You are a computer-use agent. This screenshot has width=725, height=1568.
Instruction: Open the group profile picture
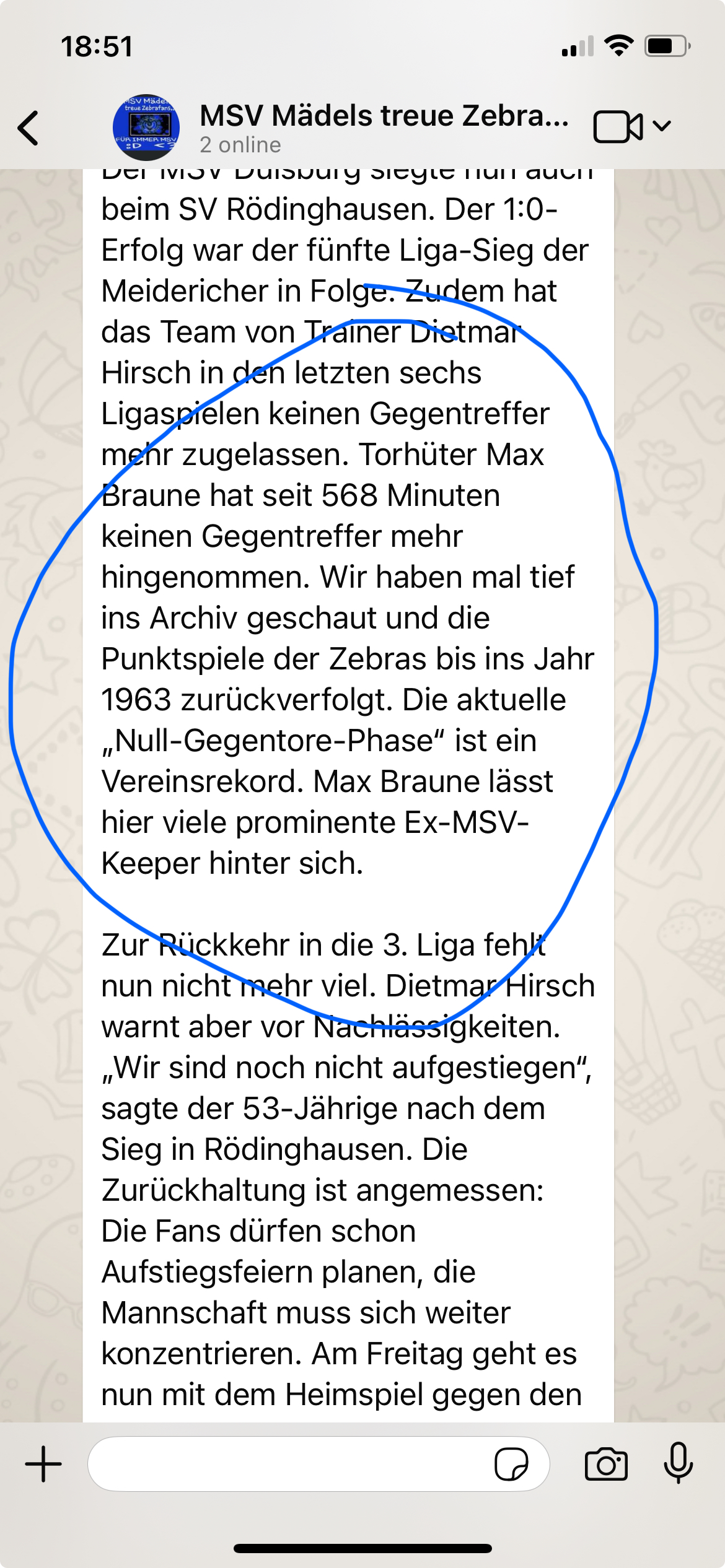pyautogui.click(x=146, y=128)
